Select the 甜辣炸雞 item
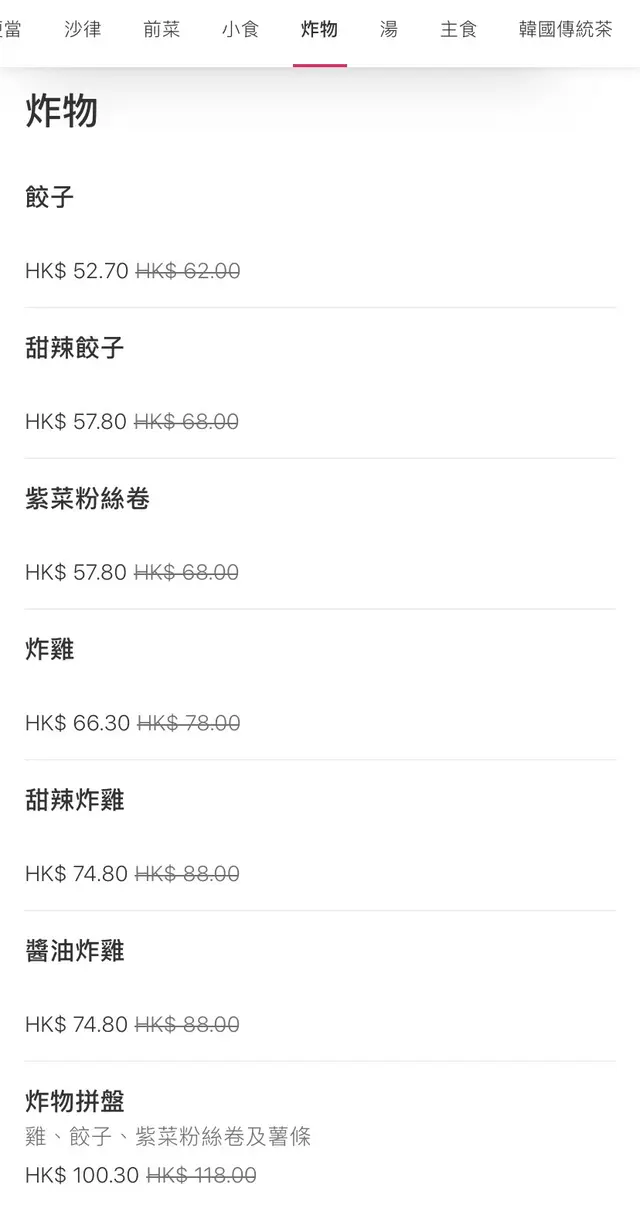This screenshot has height=1208, width=640. tap(75, 800)
